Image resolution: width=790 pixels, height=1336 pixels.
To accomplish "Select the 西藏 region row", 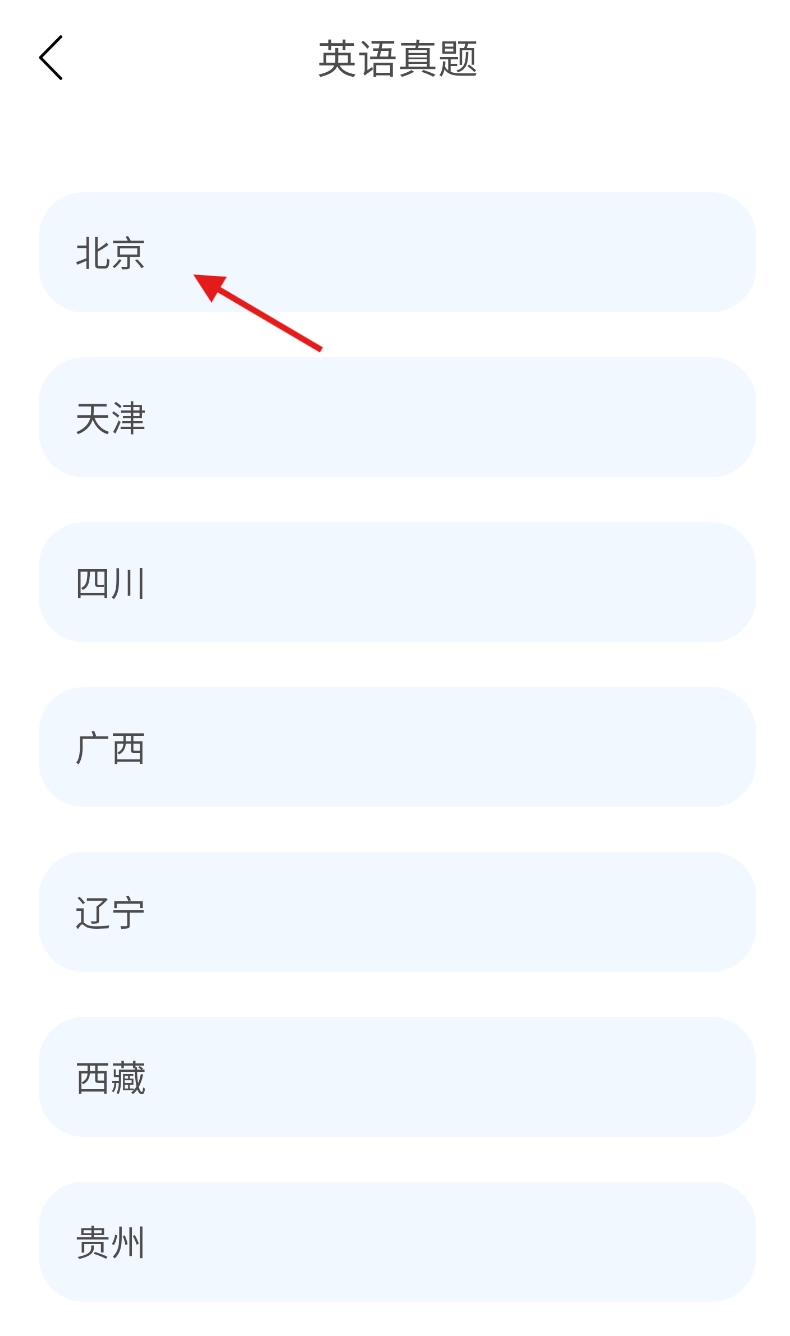I will (397, 1077).
